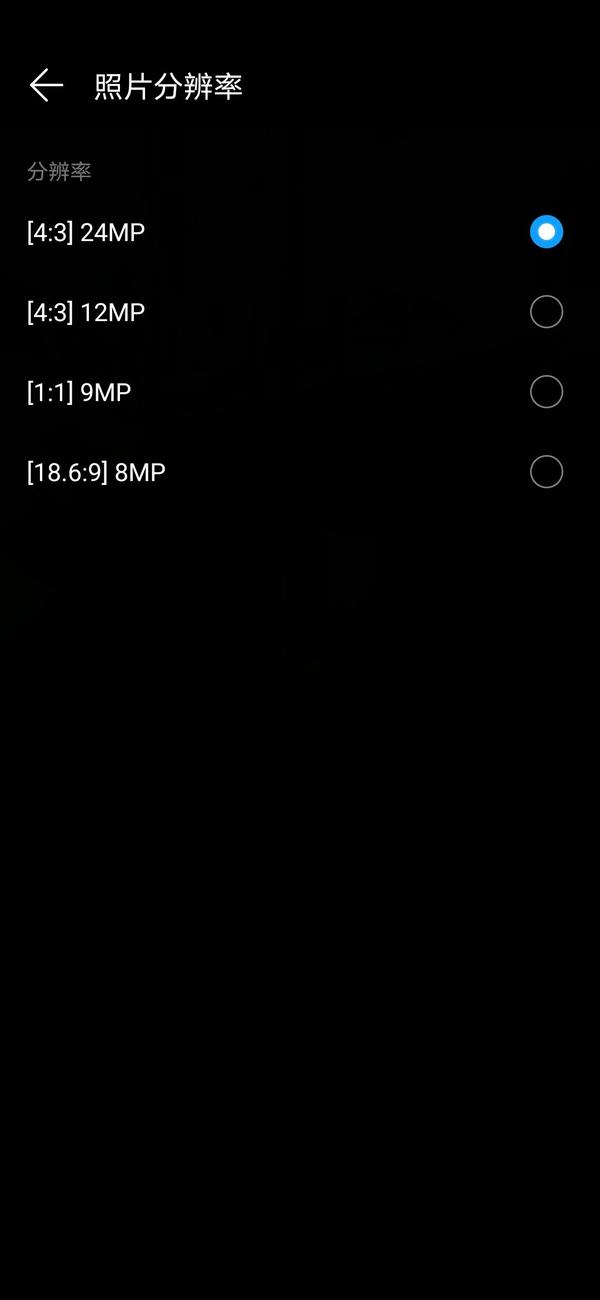The height and width of the screenshot is (1300, 600).
Task: Pick the [18.6:9] 8MP resolution
Action: (546, 472)
